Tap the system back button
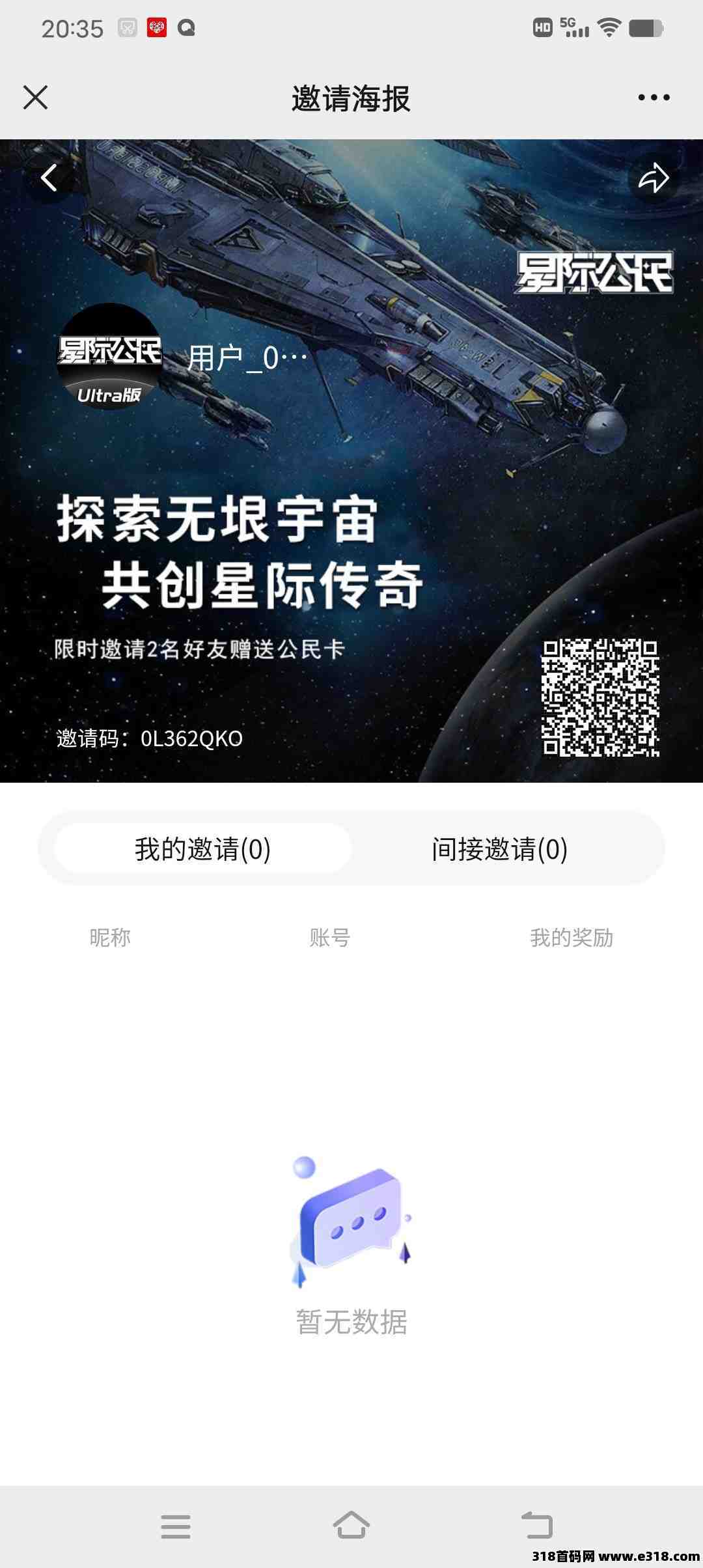 537,1526
